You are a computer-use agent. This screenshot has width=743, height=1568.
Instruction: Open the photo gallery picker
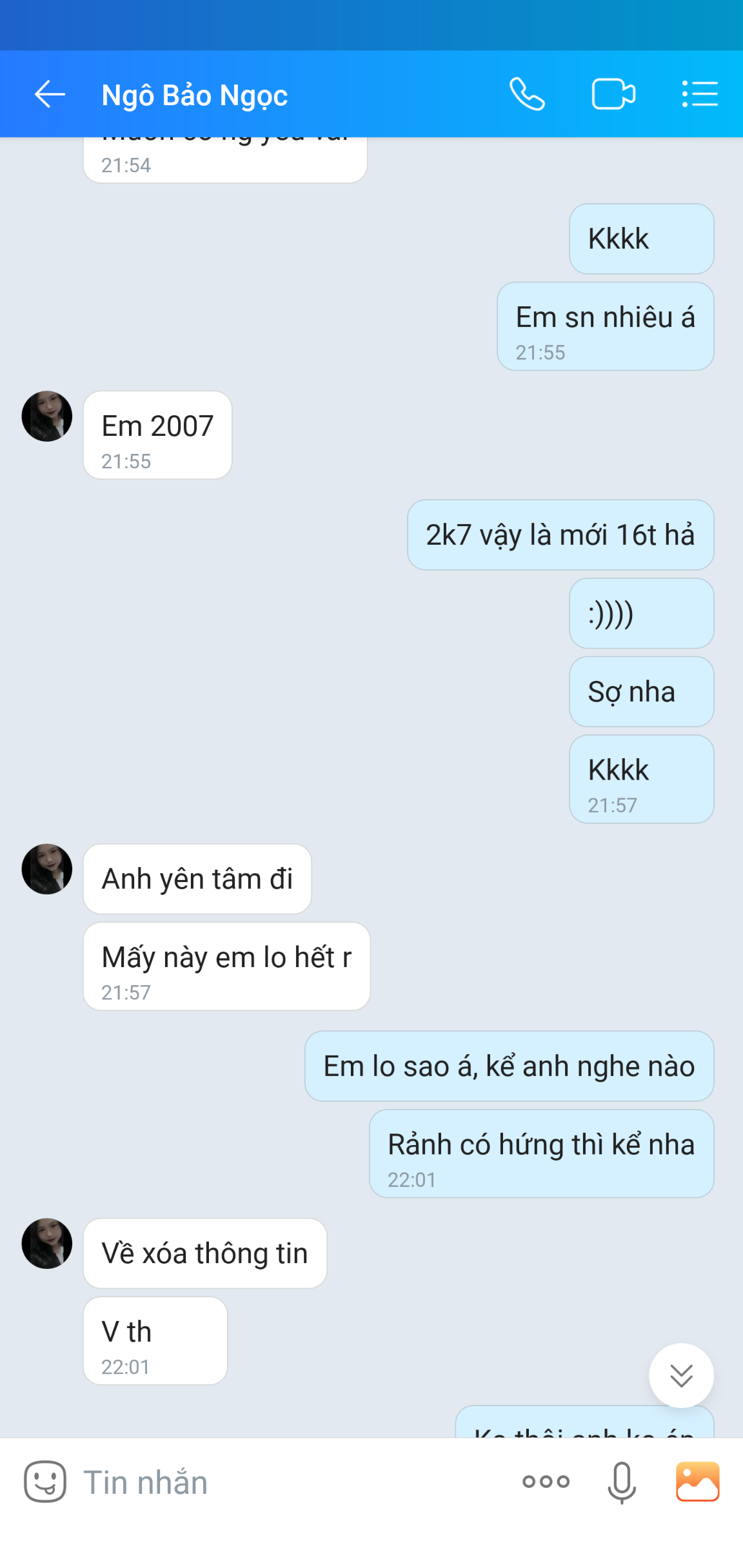pyautogui.click(x=697, y=1482)
